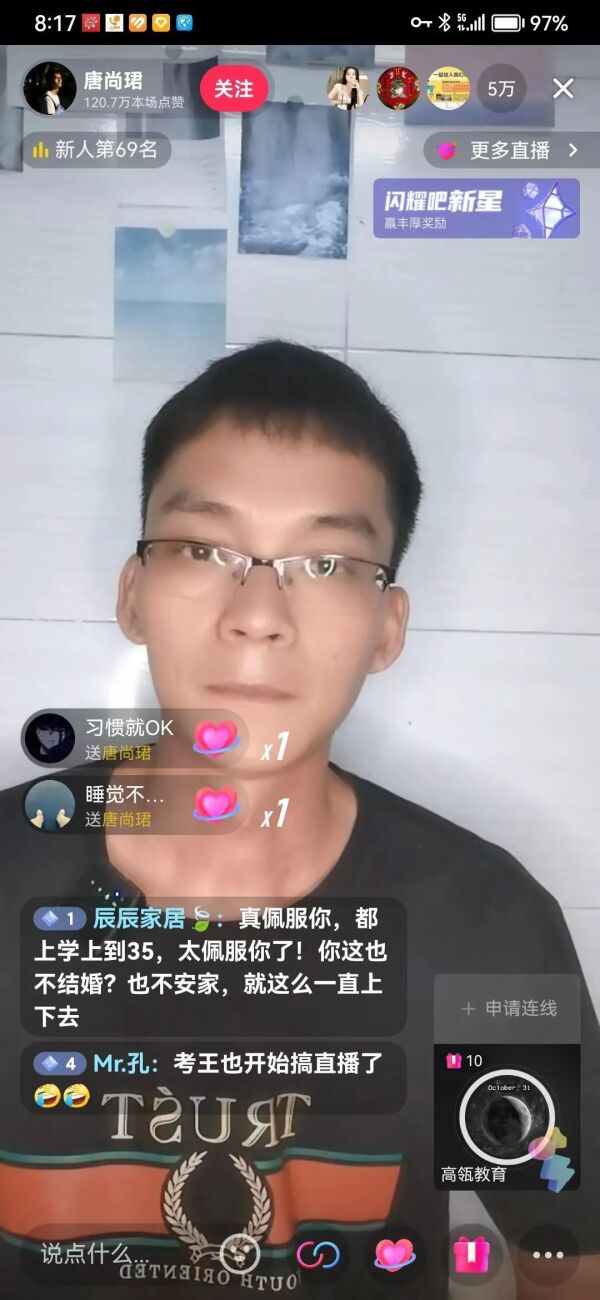Open the three-dot more options menu
This screenshot has width=600, height=1300.
(x=548, y=1254)
